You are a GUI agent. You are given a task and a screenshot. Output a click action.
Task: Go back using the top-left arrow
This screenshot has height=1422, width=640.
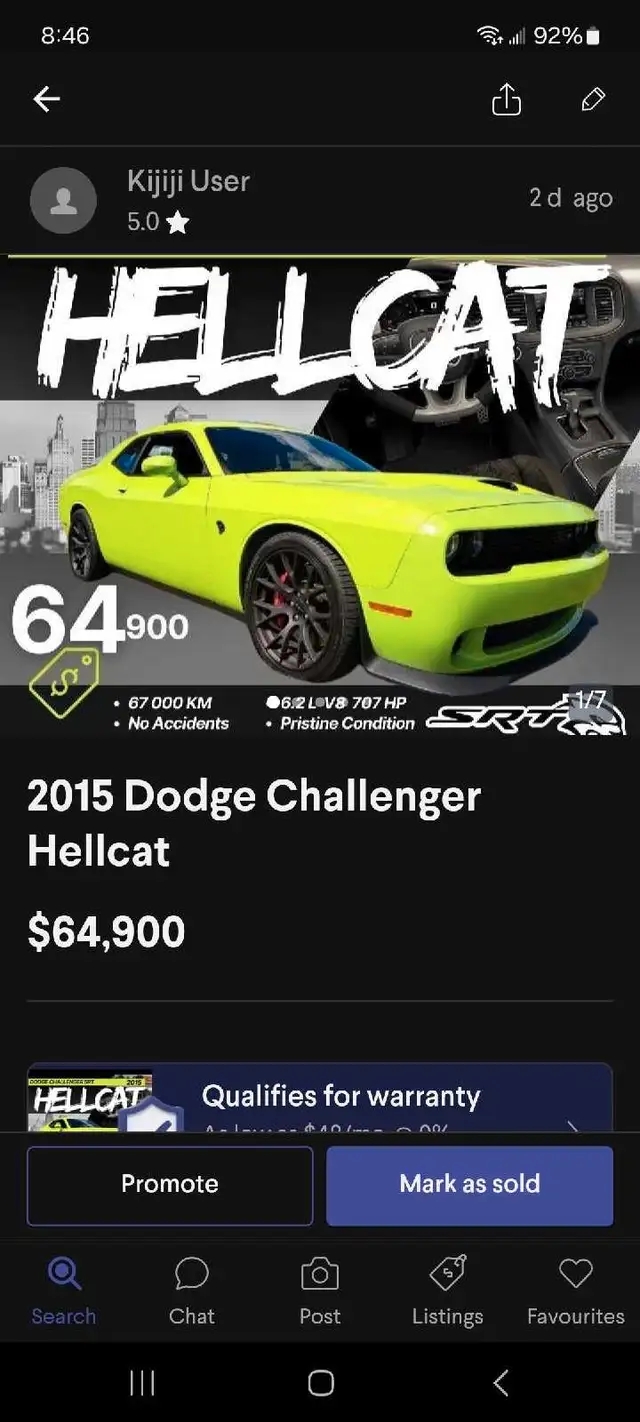click(47, 99)
